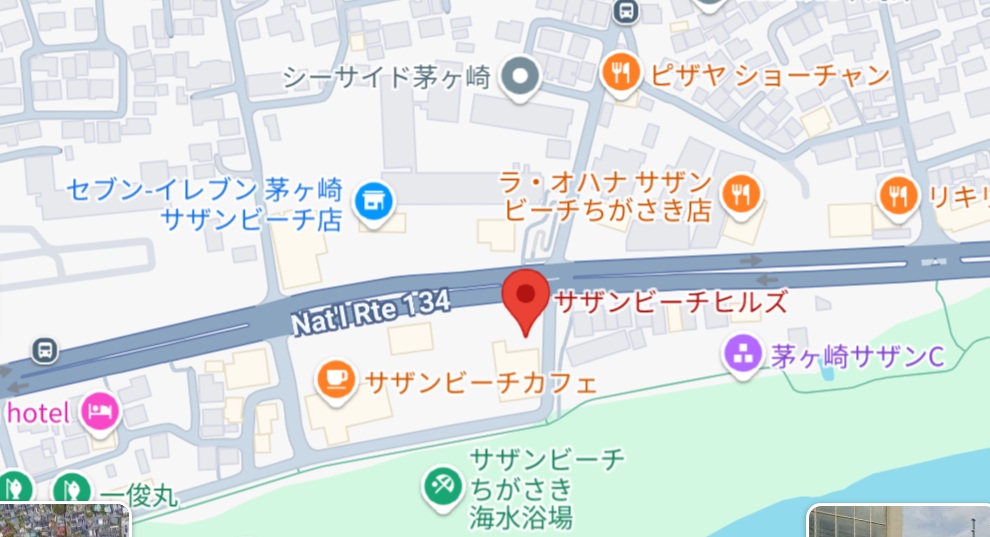Select the シーサイド茅ヶ崎 place marker
Image resolution: width=990 pixels, height=537 pixels.
520,75
